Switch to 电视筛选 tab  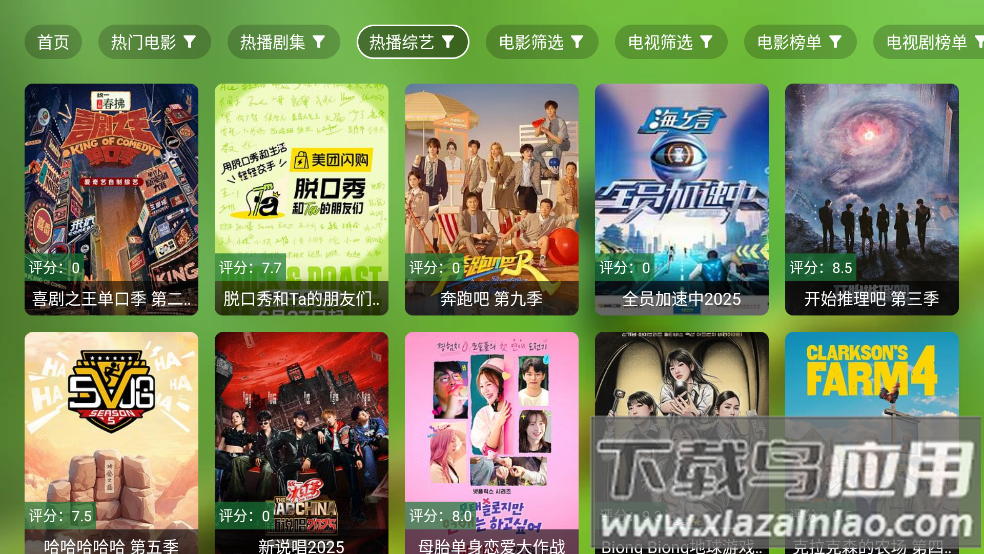(671, 42)
